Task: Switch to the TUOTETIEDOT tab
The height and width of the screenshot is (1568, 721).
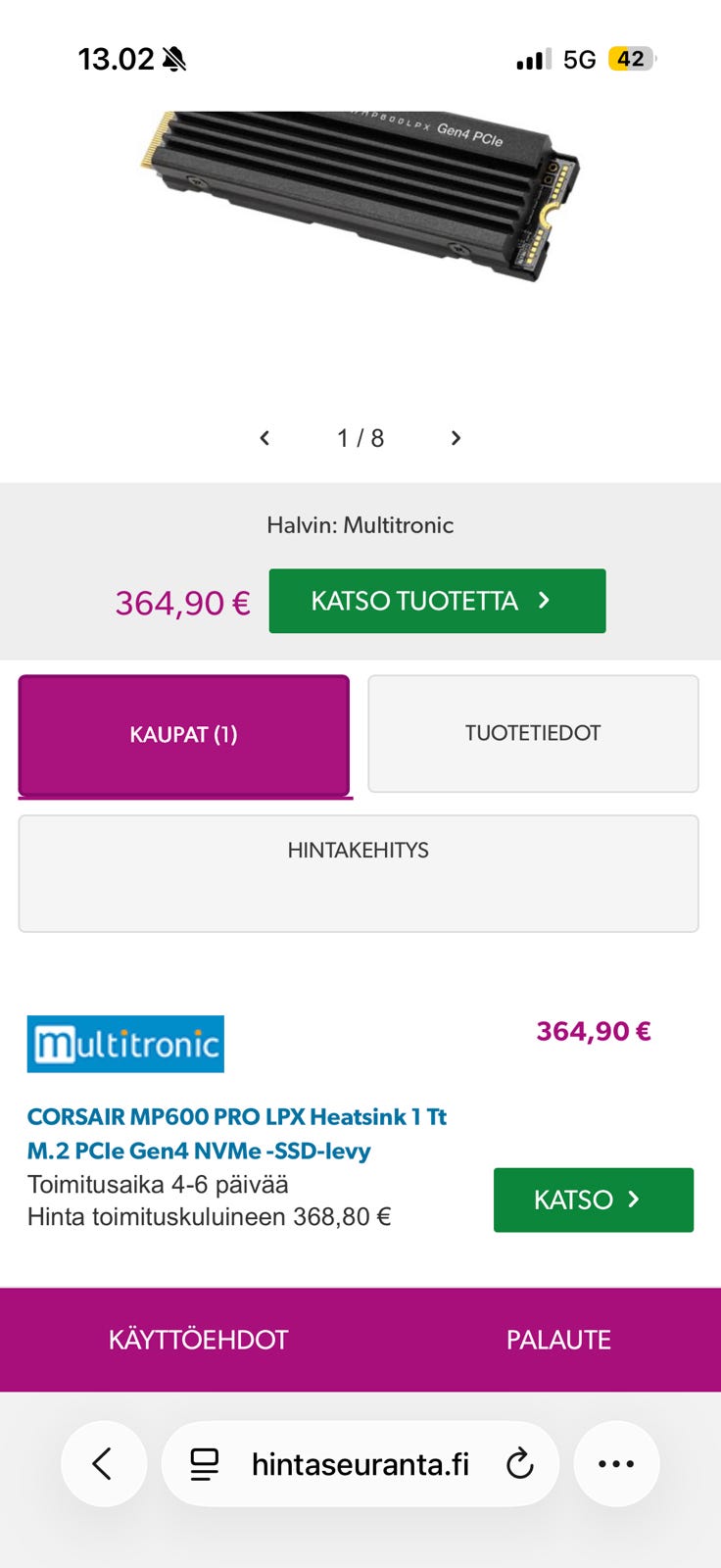Action: tap(533, 733)
